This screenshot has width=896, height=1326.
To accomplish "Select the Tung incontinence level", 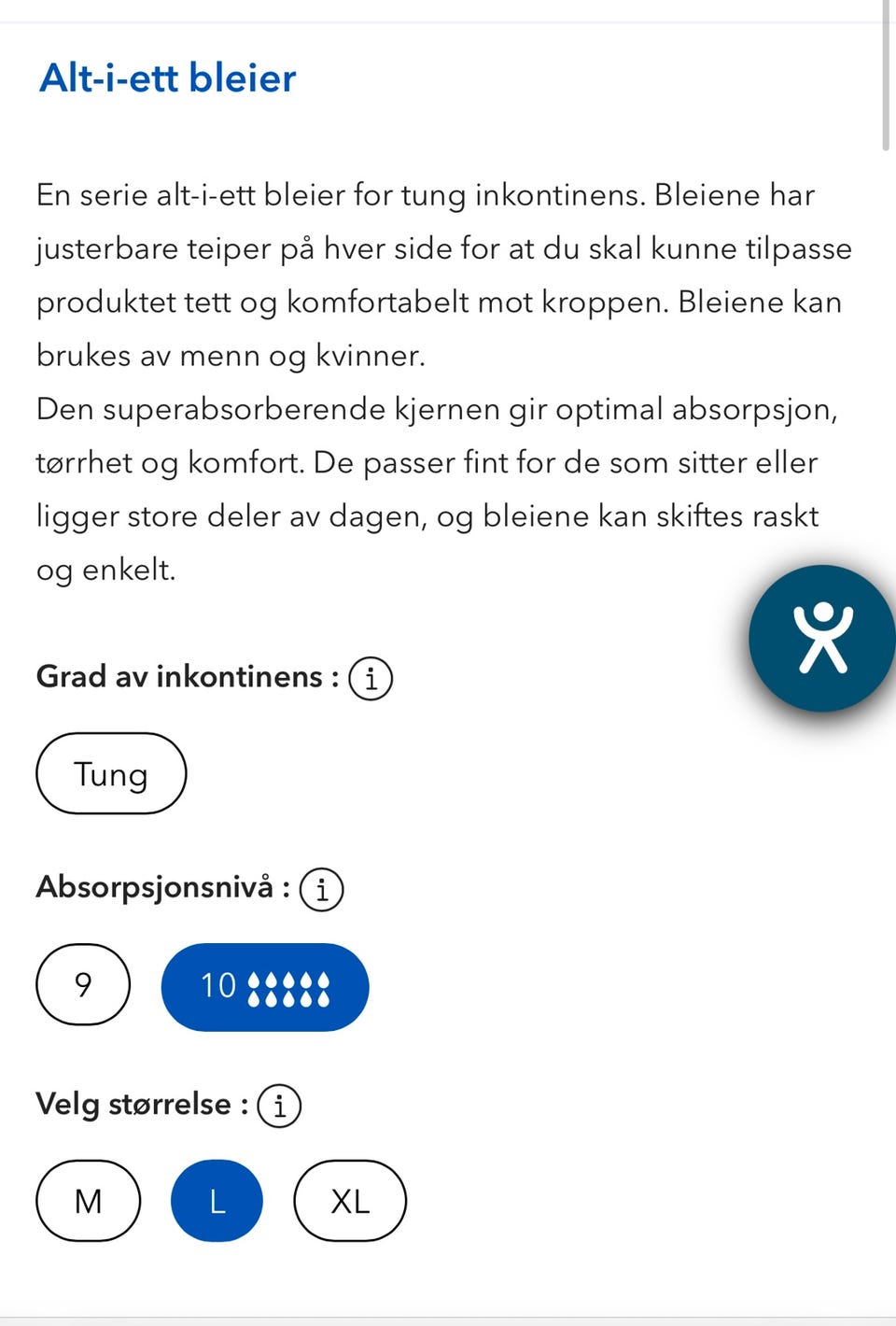I will [x=111, y=773].
